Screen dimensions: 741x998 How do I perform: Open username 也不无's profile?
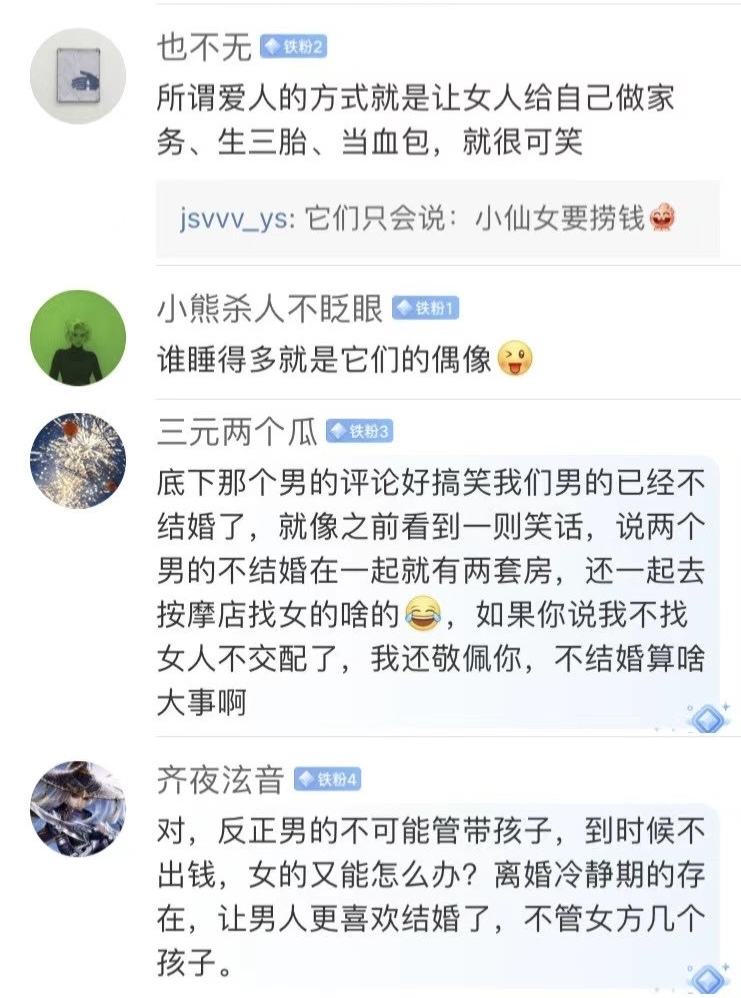(204, 46)
